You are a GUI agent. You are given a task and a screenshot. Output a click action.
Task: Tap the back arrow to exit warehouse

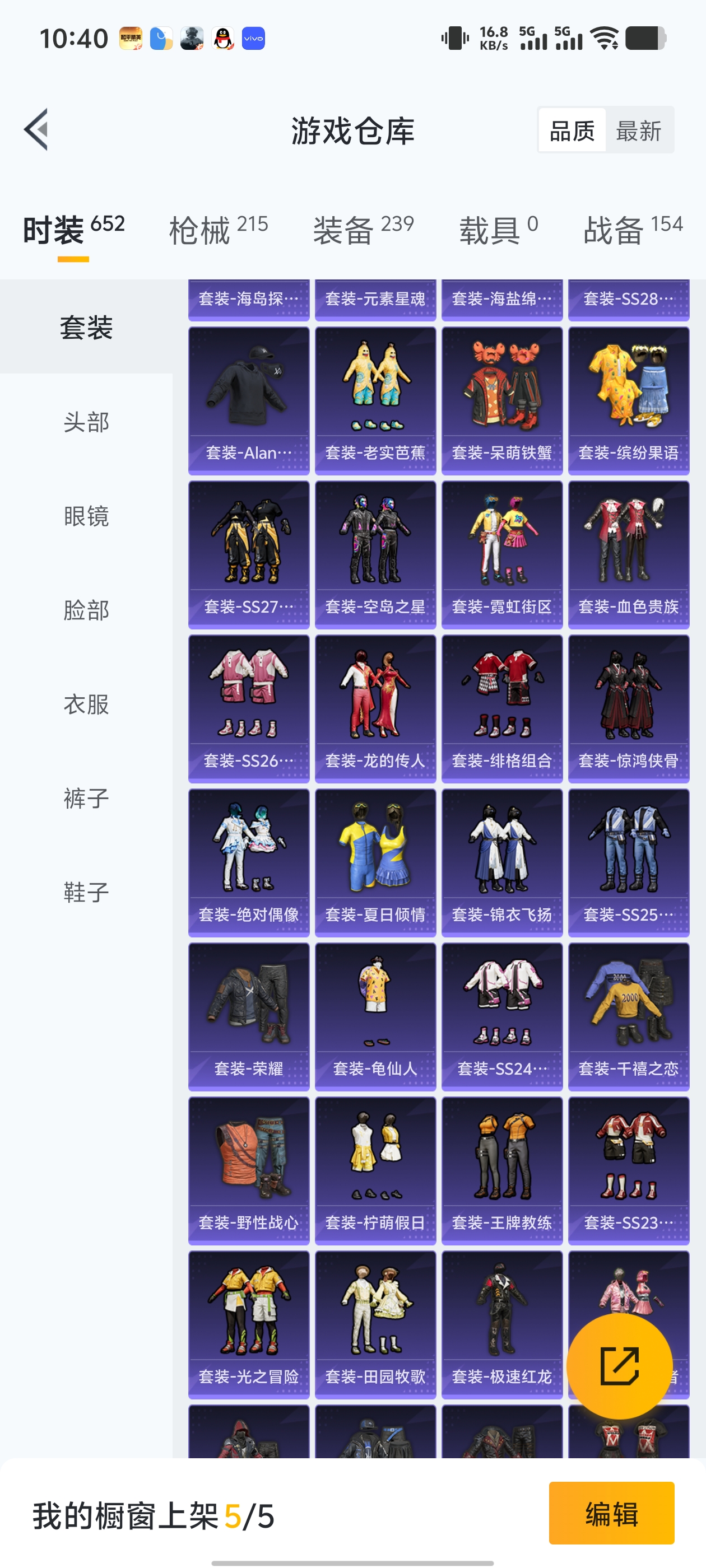[38, 130]
